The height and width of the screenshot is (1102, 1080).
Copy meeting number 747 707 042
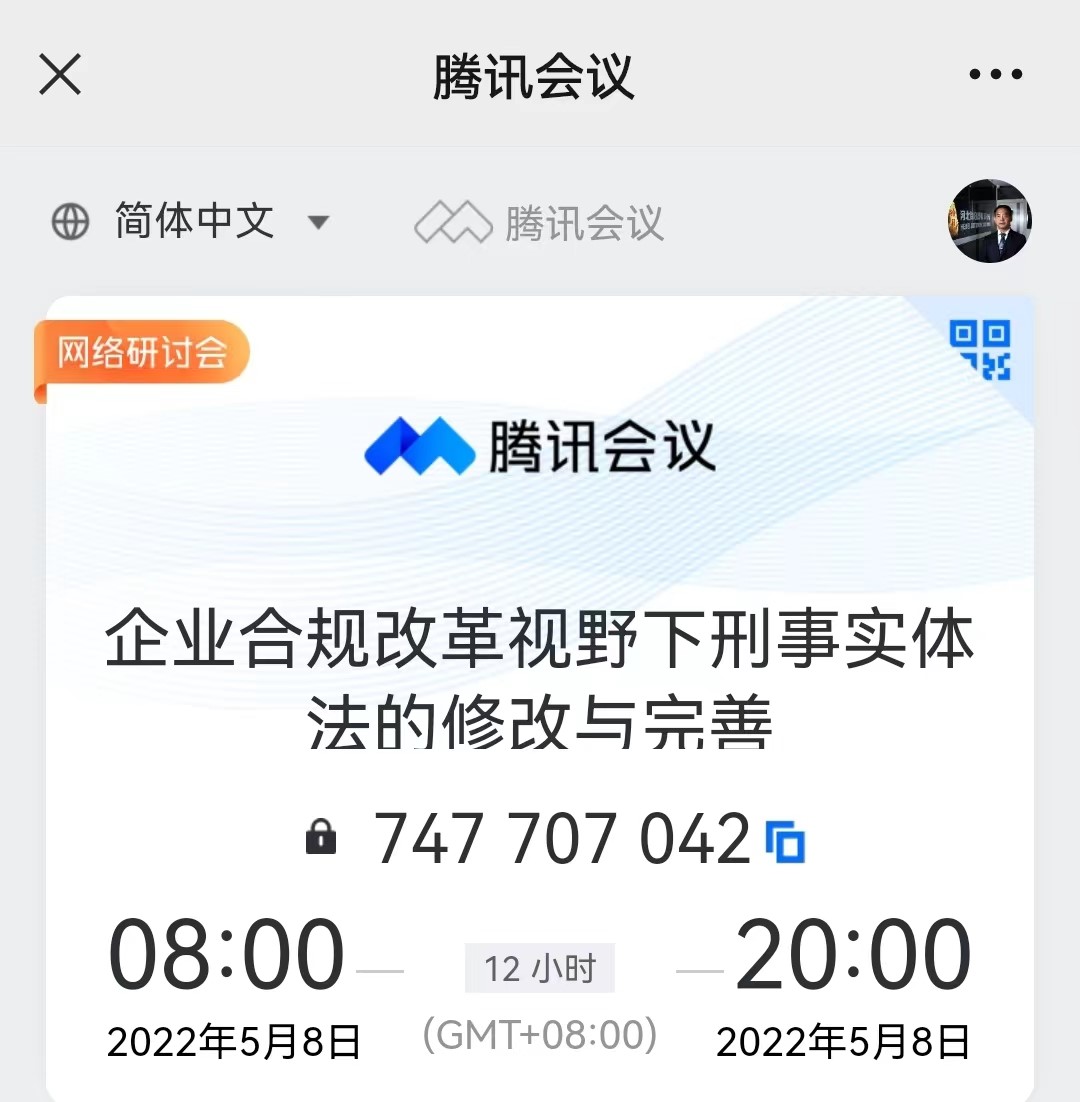[x=785, y=841]
